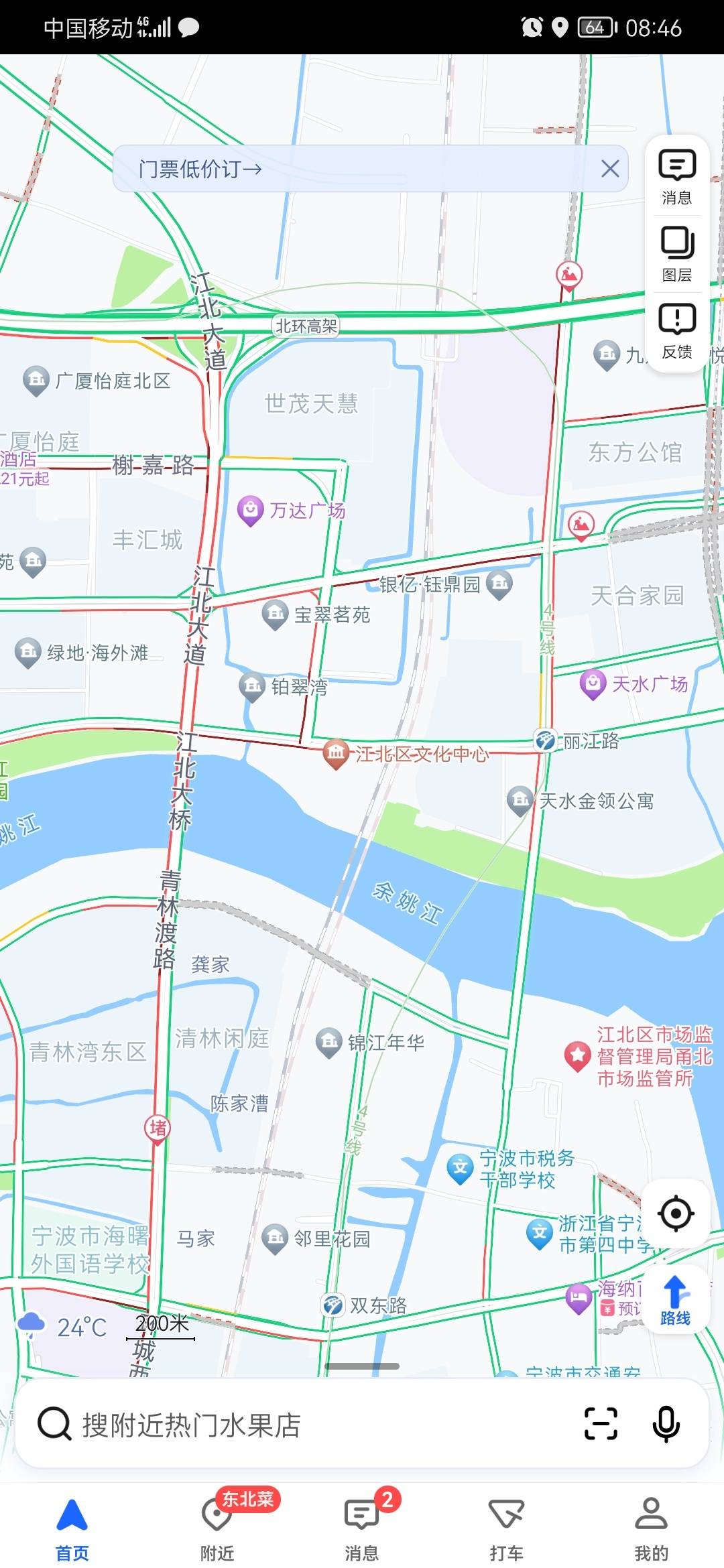
Task: Dismiss the 门票低价订 banner
Action: coord(609,169)
